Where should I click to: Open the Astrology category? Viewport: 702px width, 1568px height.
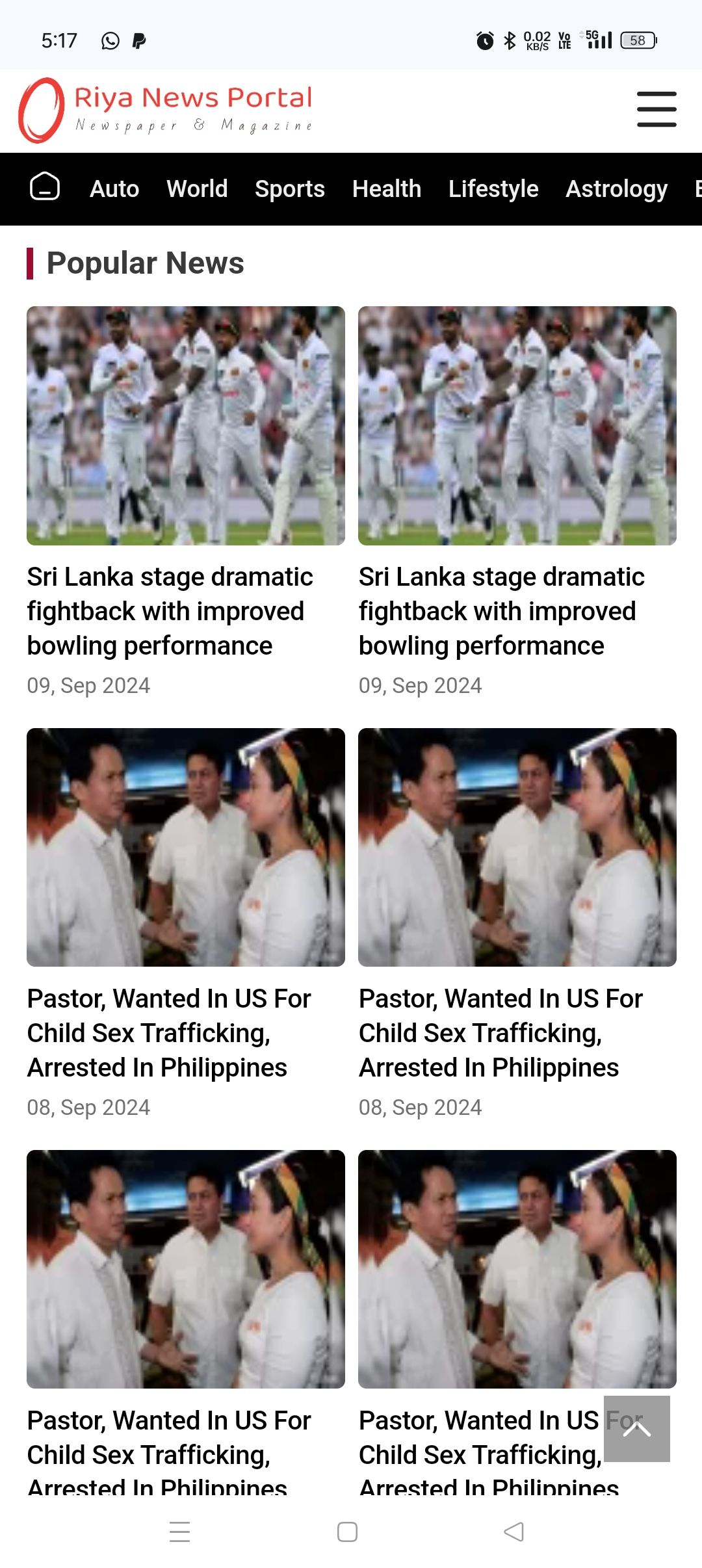tap(616, 189)
